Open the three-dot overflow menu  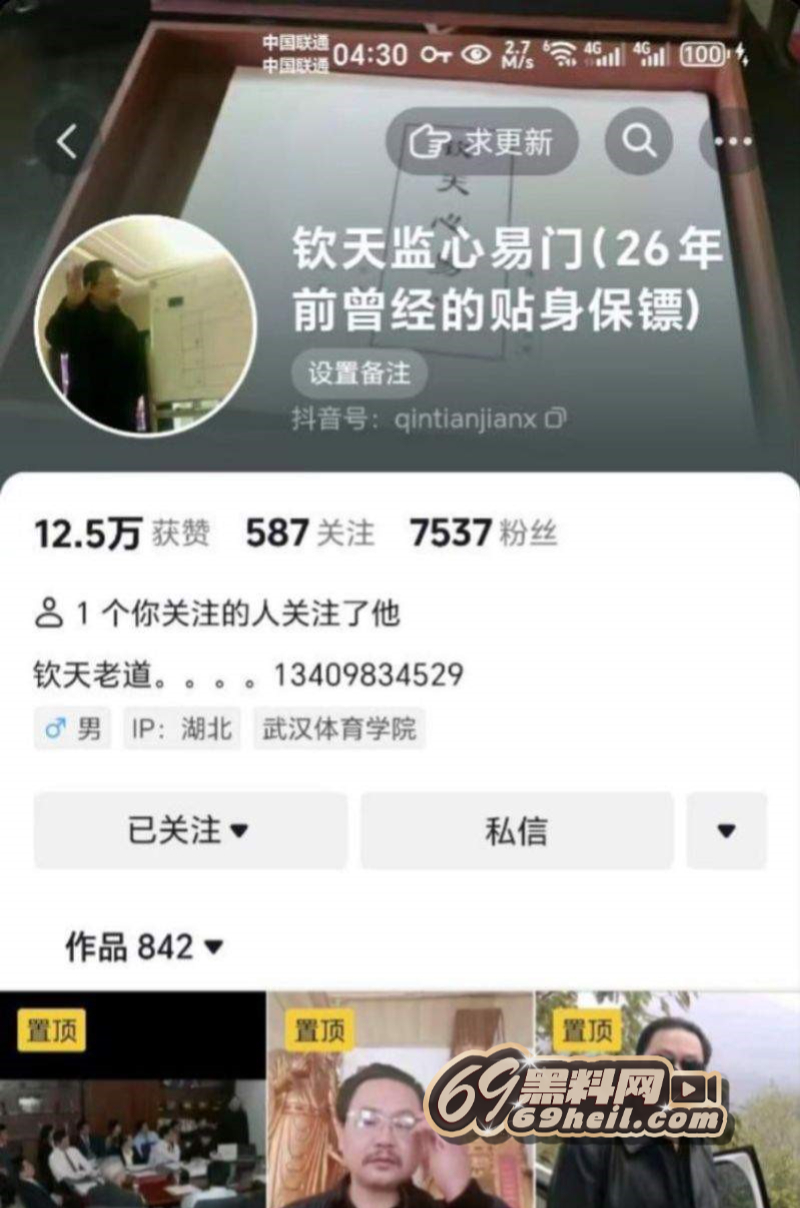tap(733, 142)
